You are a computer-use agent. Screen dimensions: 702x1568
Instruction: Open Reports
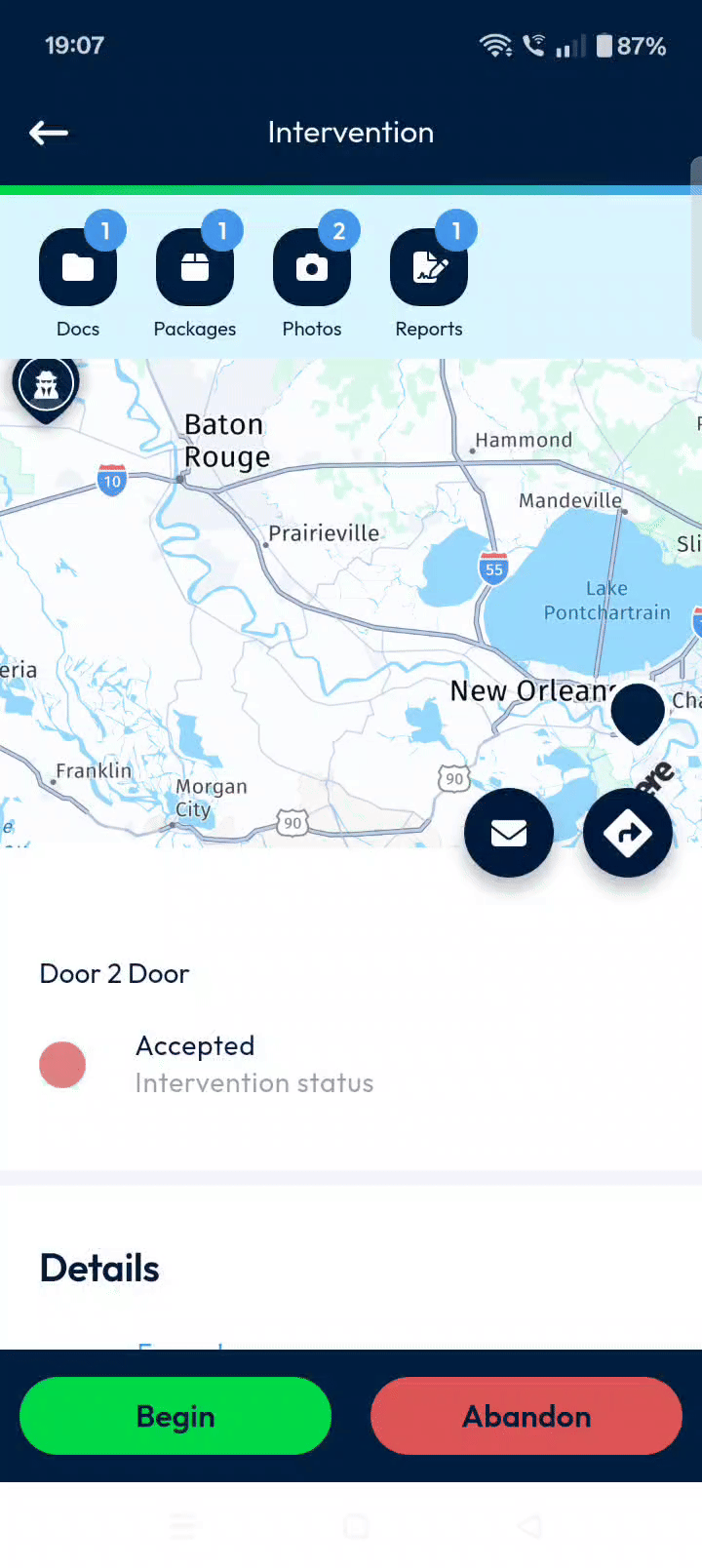(429, 268)
